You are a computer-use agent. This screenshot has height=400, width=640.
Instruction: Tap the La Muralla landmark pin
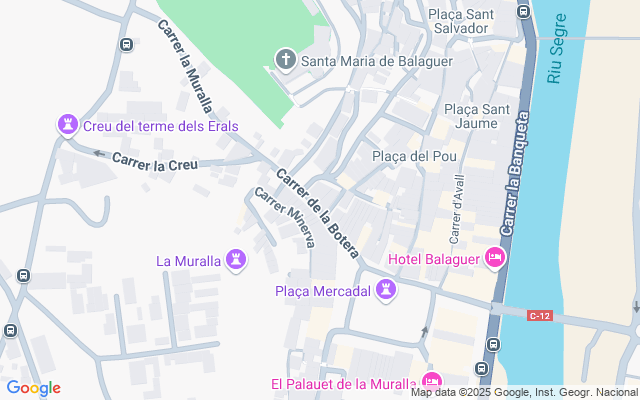[x=237, y=260]
